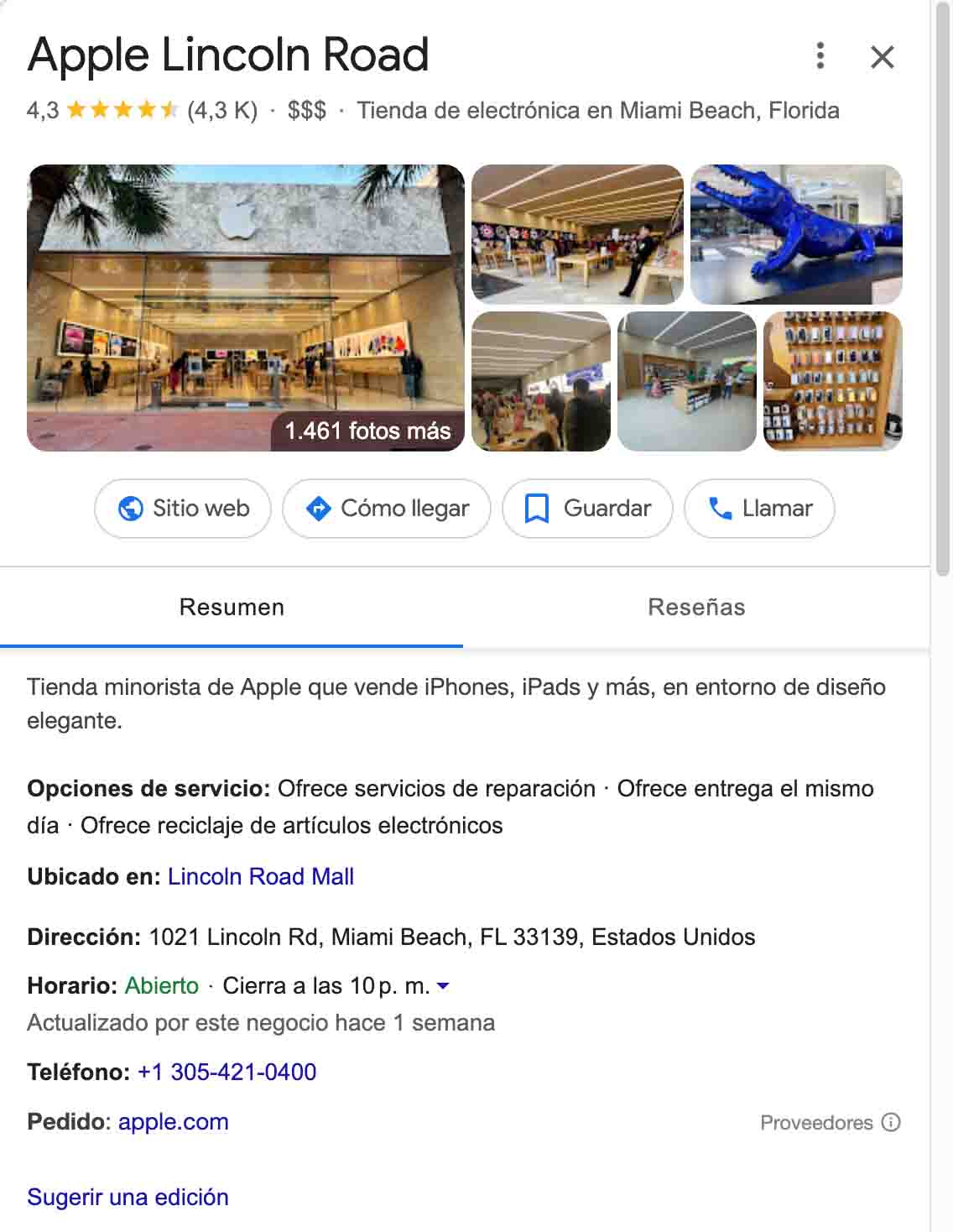953x1232 pixels.
Task: Get directions with Cómo llegar
Action: click(387, 509)
